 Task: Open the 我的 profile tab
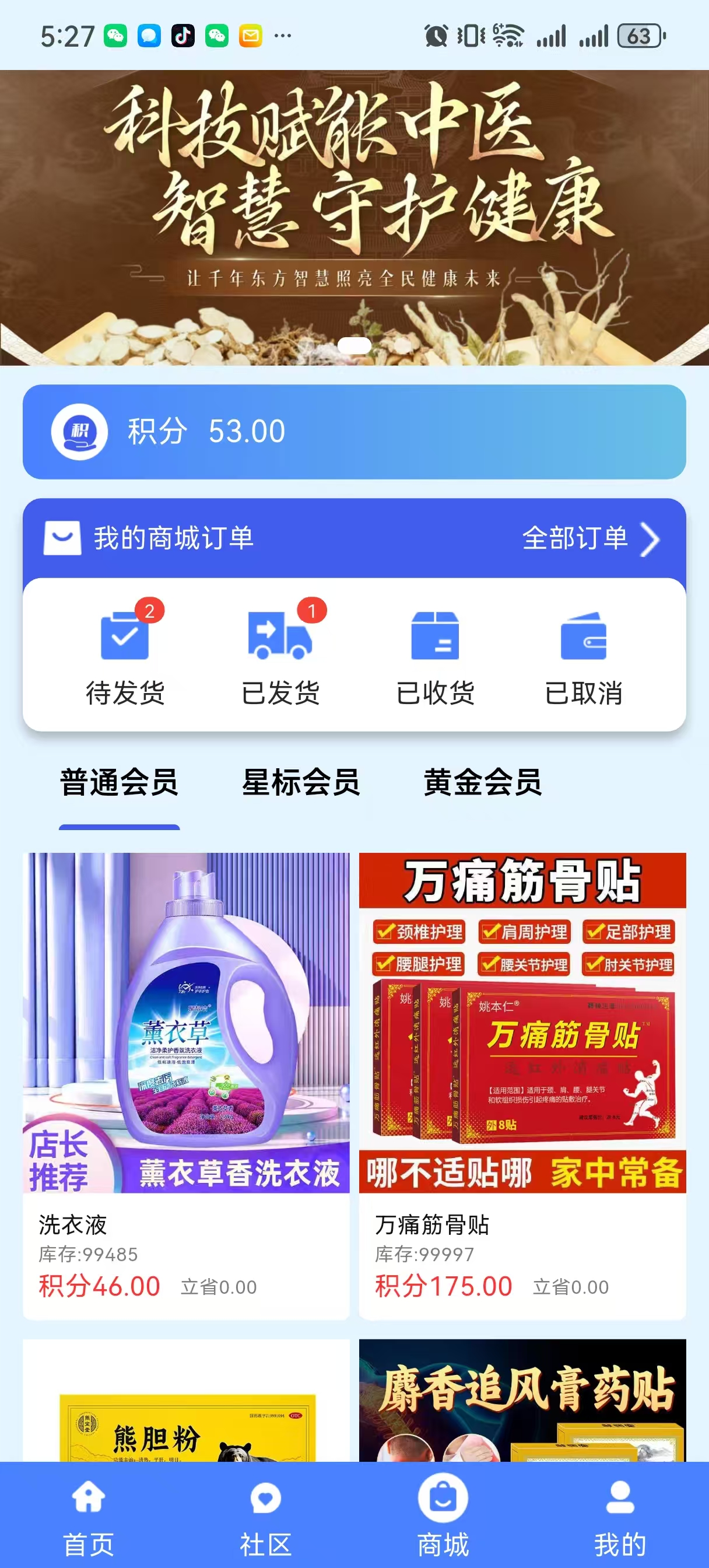pyautogui.click(x=620, y=1515)
